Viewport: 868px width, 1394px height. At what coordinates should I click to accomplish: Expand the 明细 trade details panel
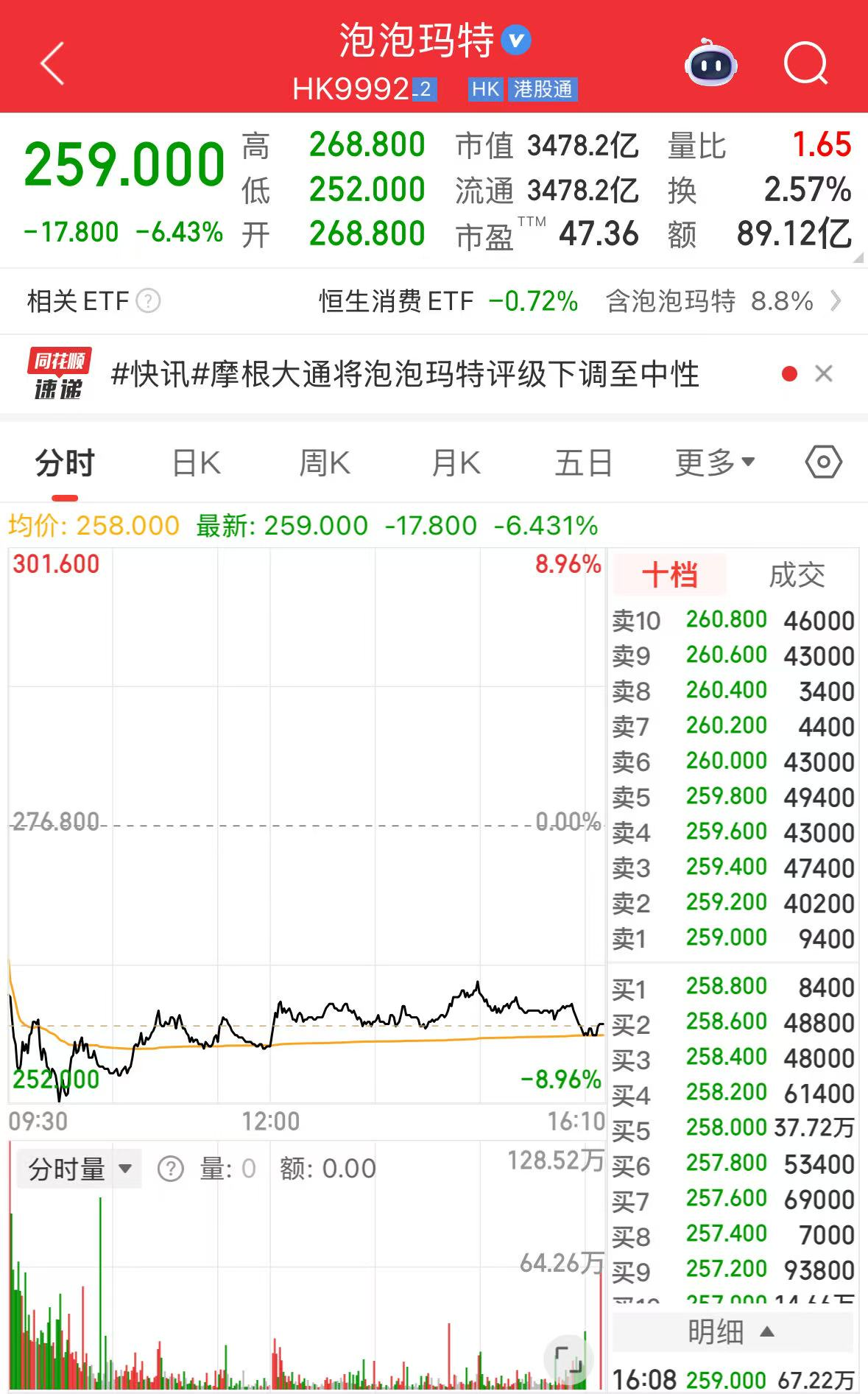click(731, 1331)
